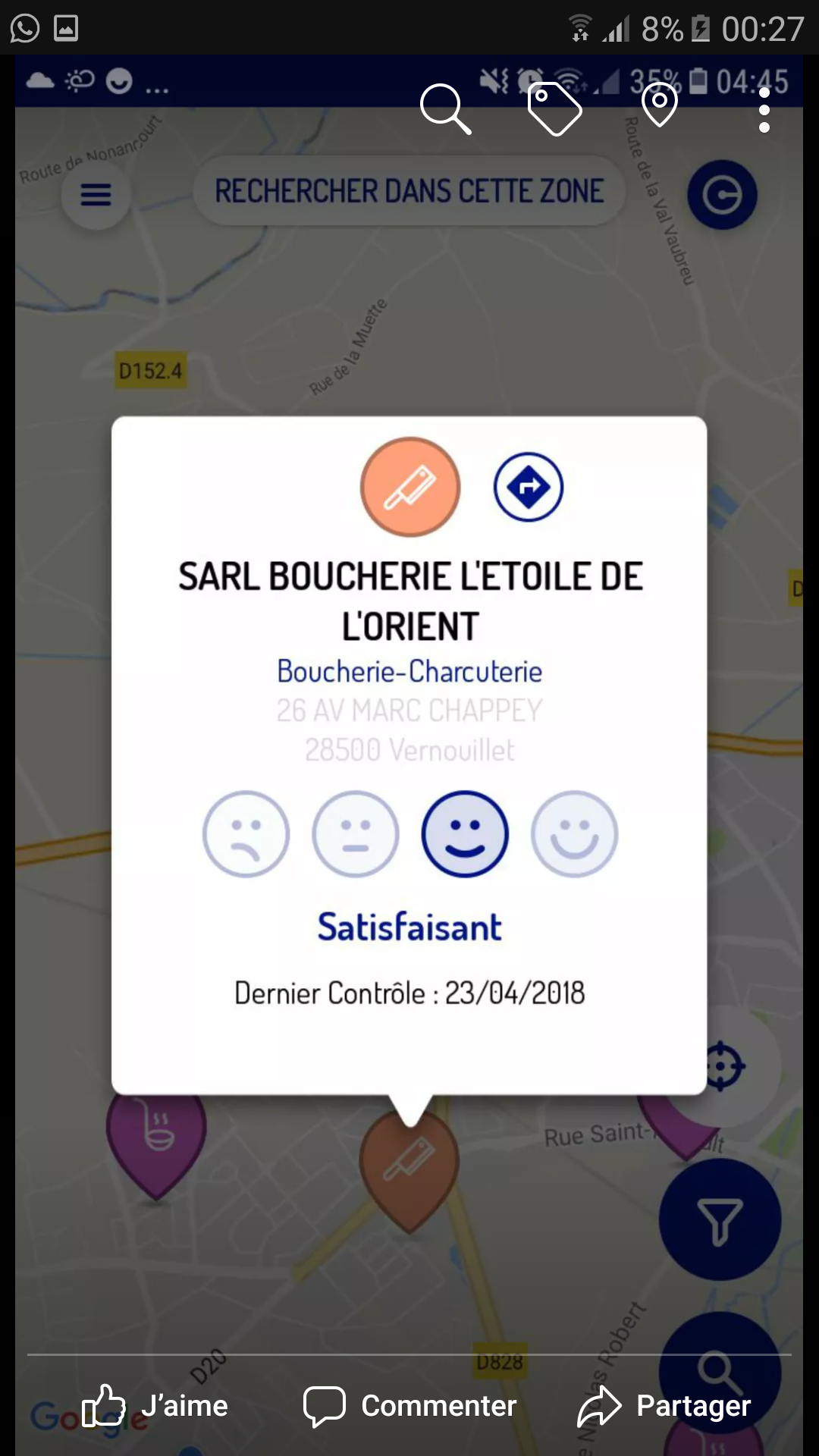819x1456 pixels.
Task: Tap the magnifying glass search icon
Action: click(446, 109)
